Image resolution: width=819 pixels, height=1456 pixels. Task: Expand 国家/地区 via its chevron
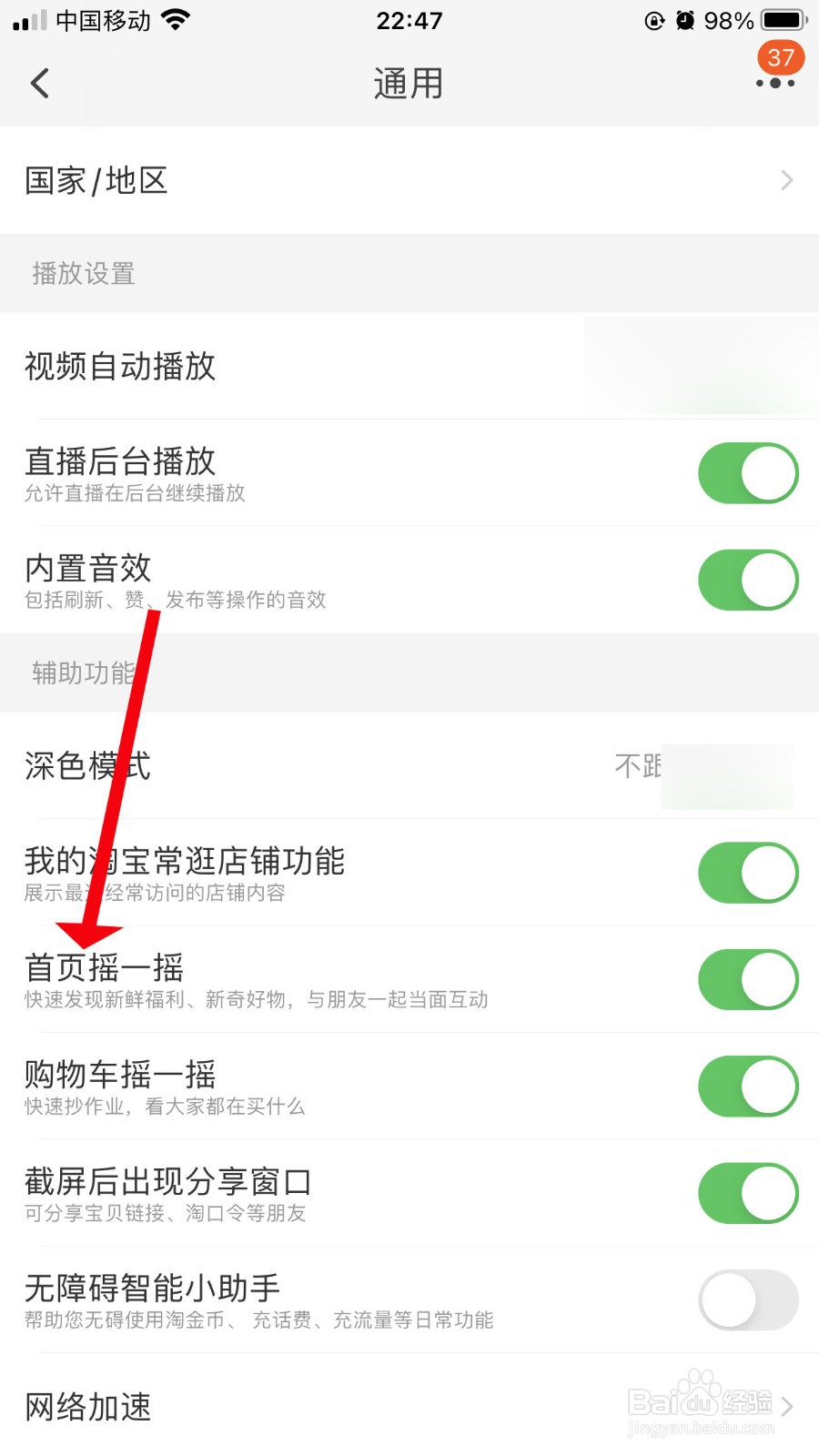786,179
